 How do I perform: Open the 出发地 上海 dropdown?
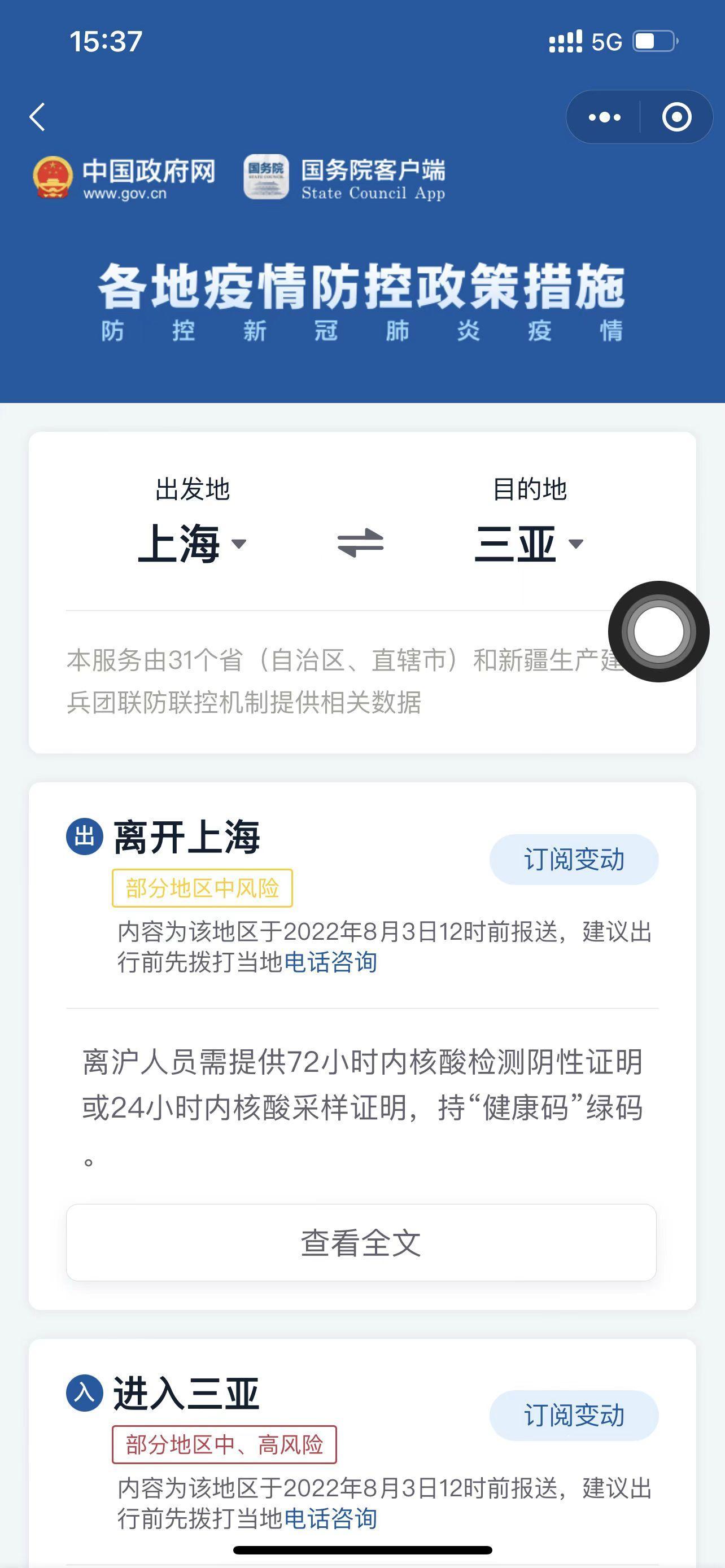point(193,543)
